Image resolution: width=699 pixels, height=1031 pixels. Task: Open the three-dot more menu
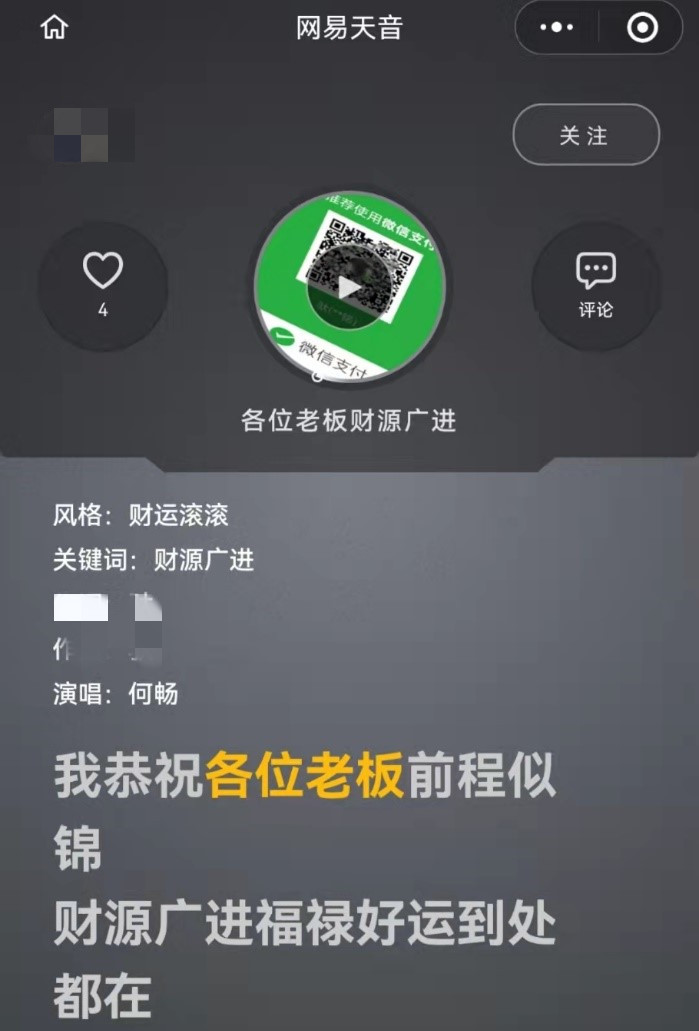[x=557, y=28]
